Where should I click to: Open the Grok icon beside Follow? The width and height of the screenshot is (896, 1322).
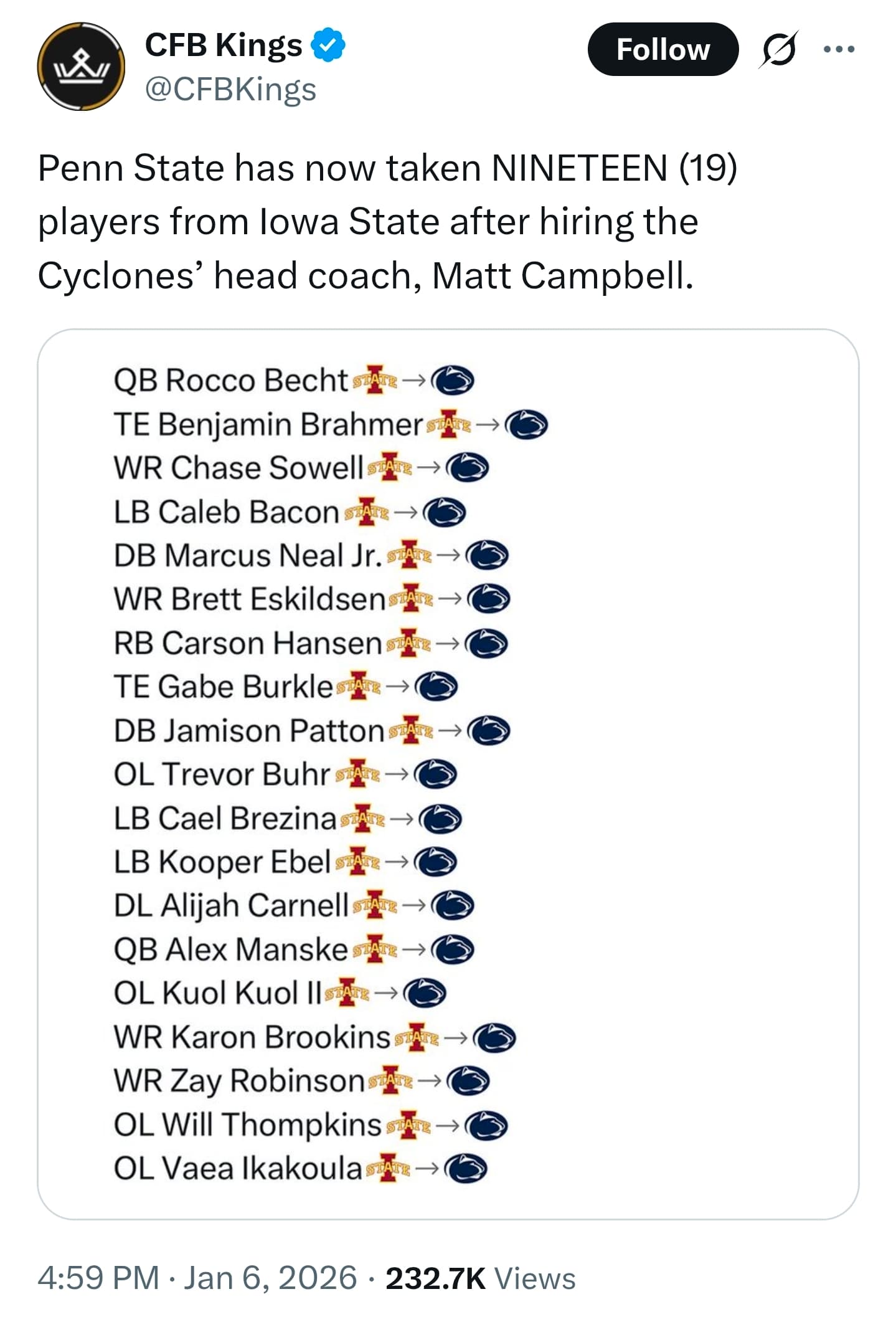(x=777, y=49)
